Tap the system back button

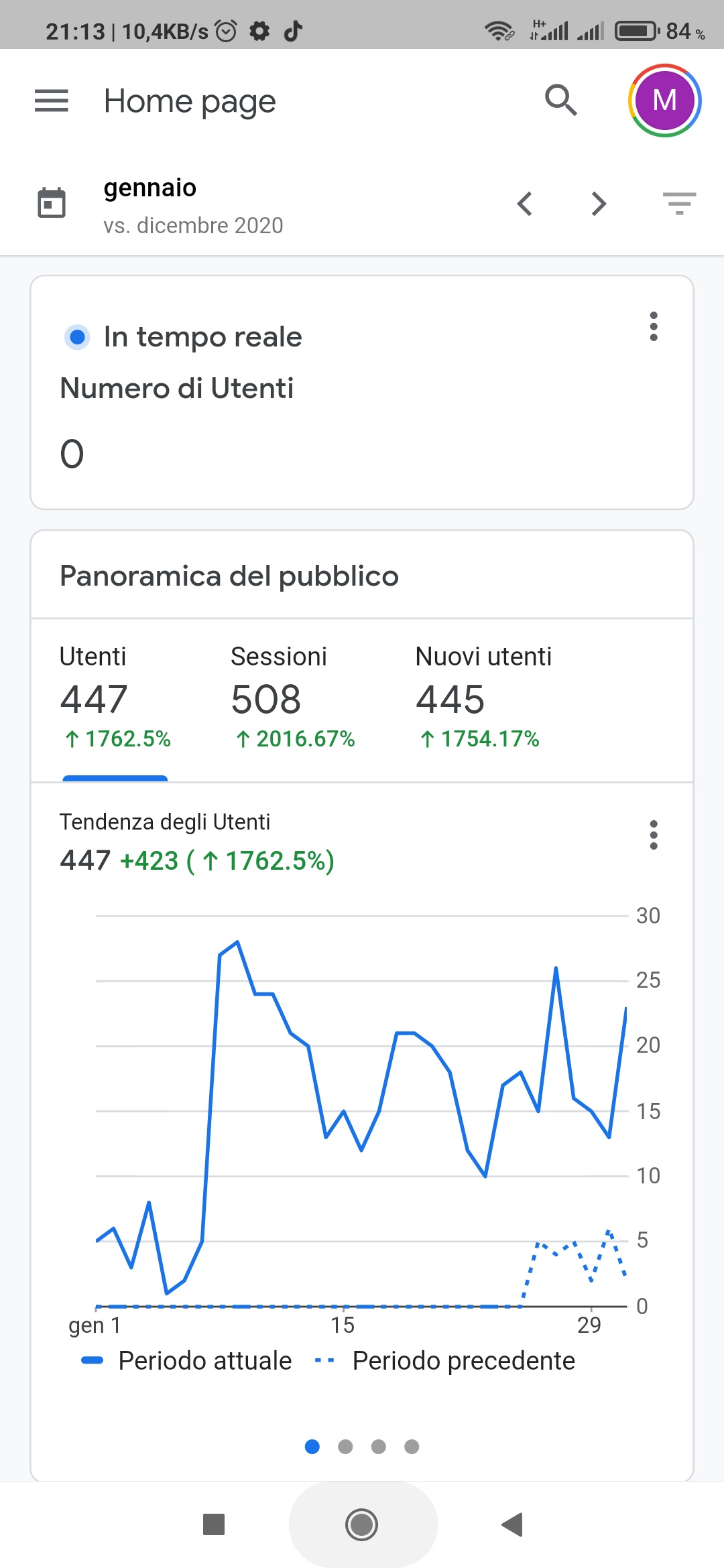(x=511, y=1524)
